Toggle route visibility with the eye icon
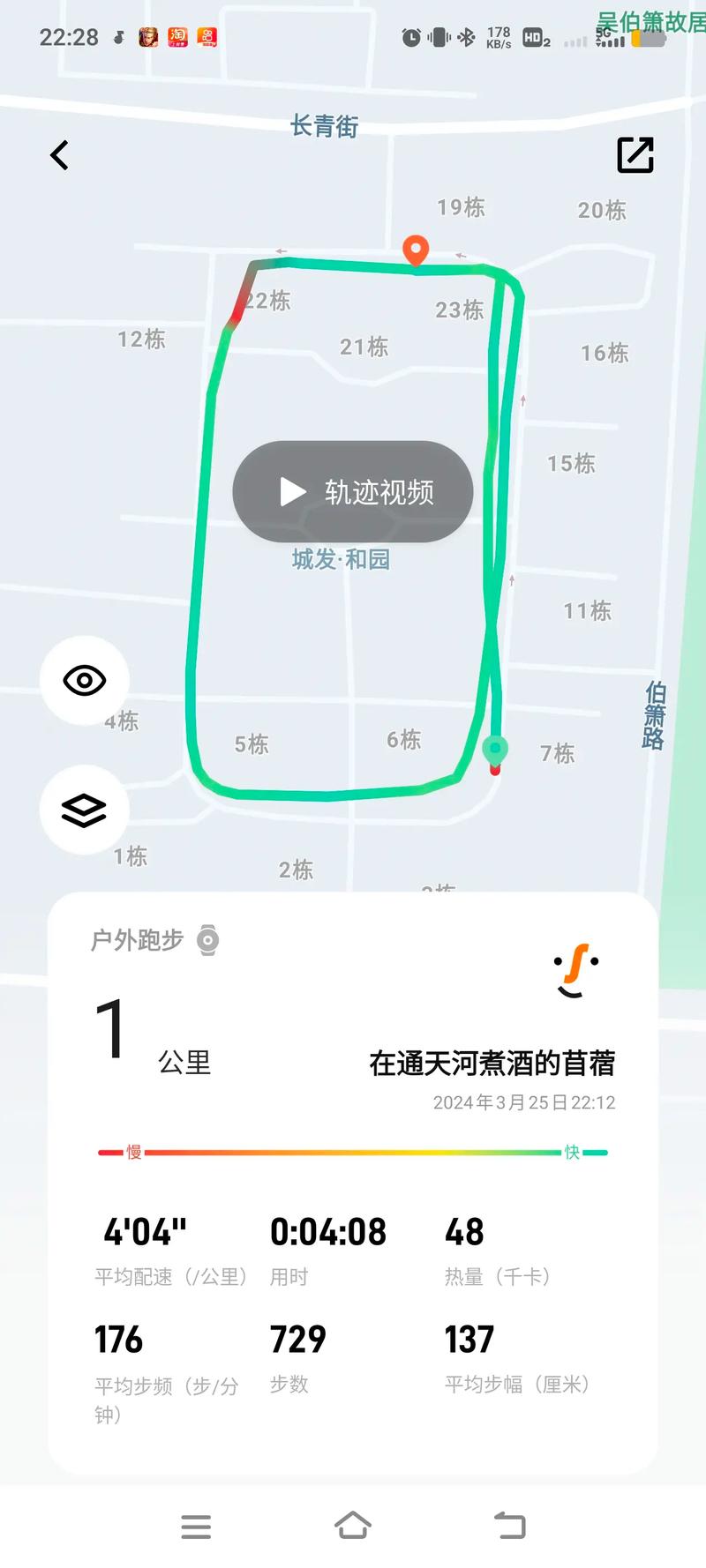Viewport: 706px width, 1568px height. (84, 681)
